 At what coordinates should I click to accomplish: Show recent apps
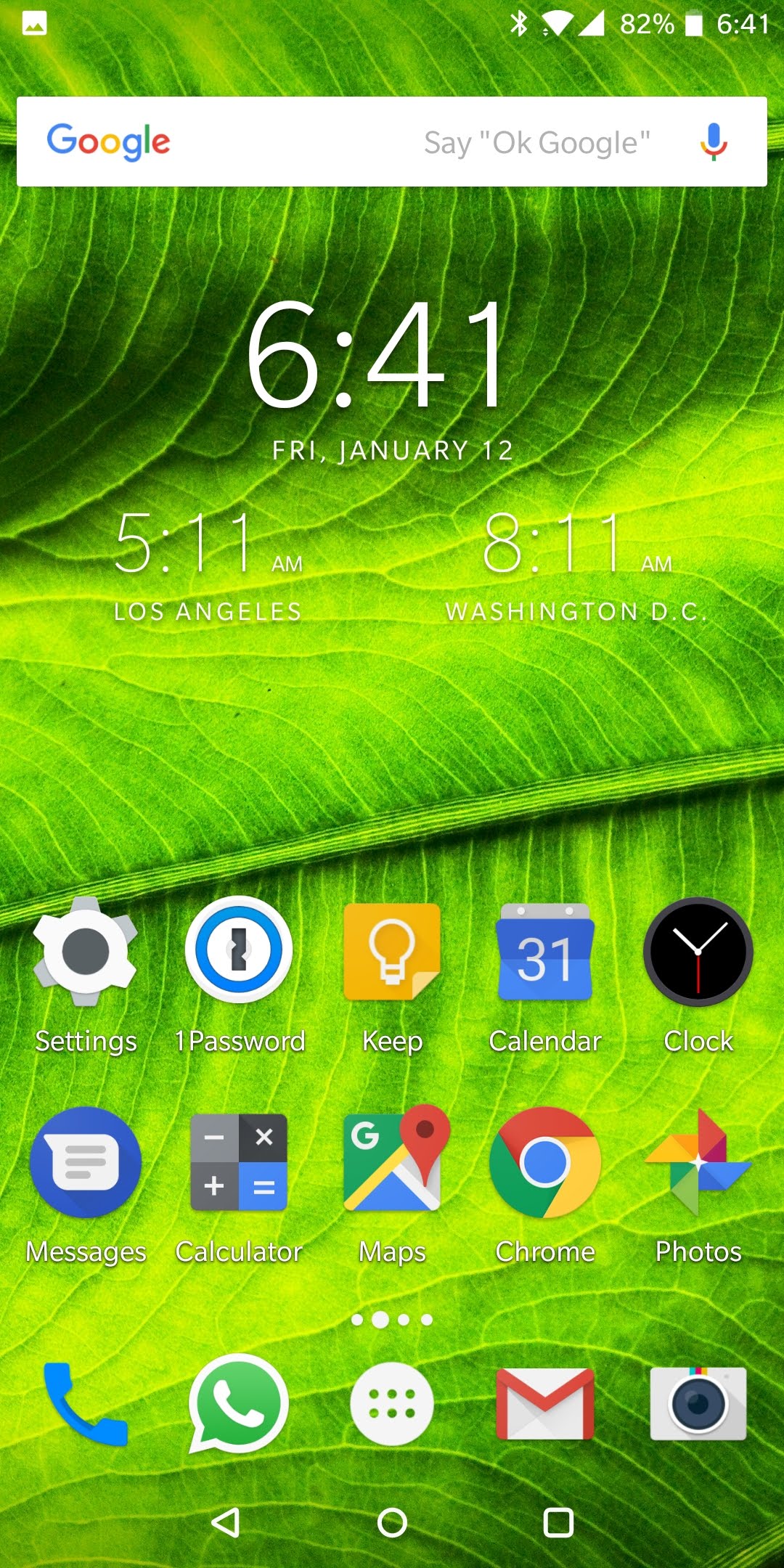pos(558,1523)
